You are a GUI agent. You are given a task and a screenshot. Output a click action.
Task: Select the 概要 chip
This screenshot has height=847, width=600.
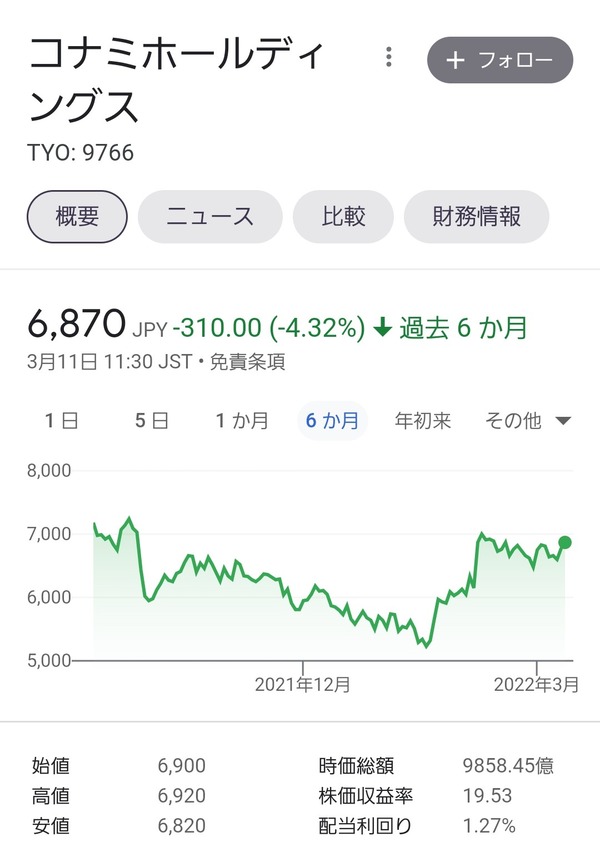[77, 216]
